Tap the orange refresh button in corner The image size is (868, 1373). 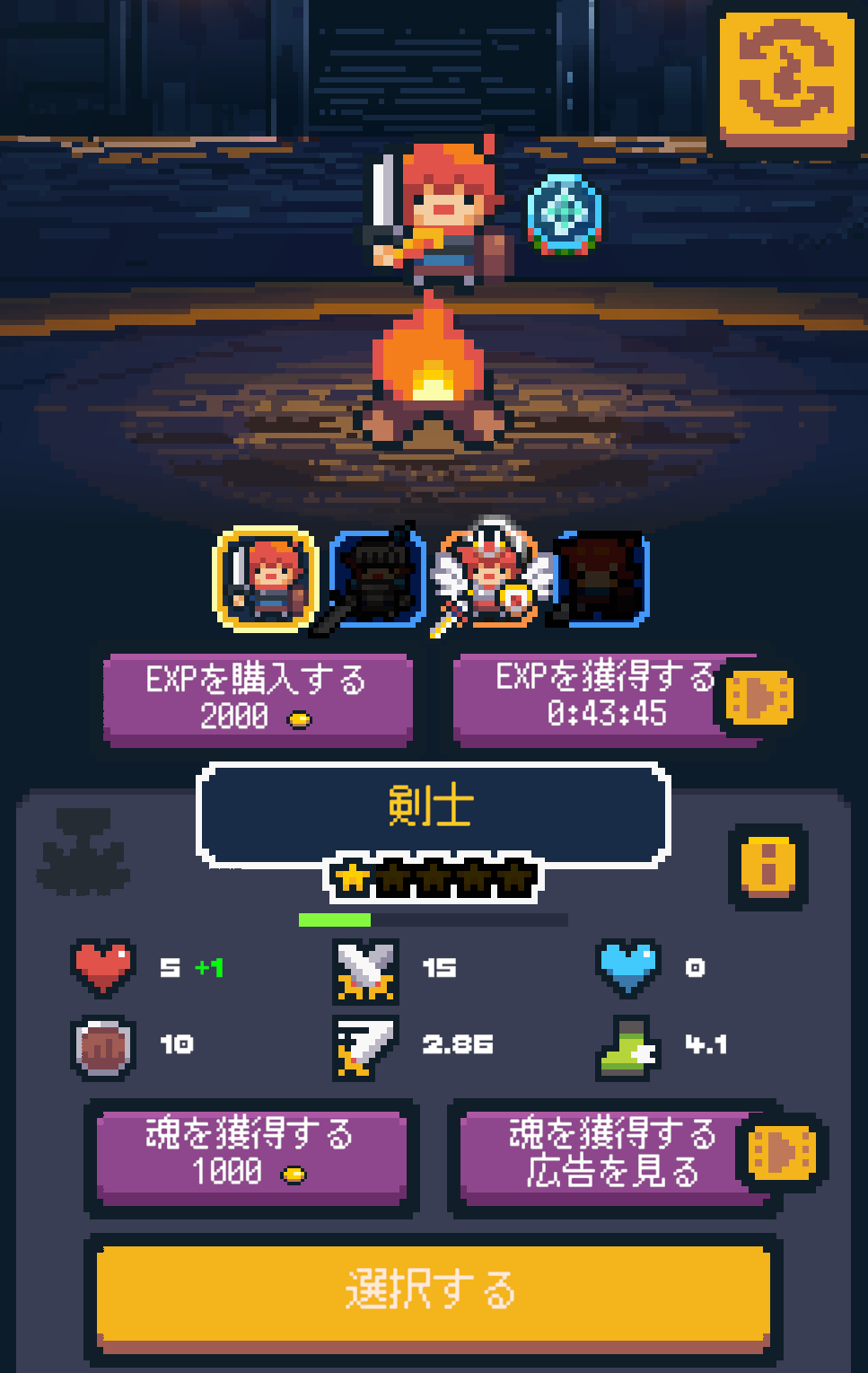coord(787,78)
